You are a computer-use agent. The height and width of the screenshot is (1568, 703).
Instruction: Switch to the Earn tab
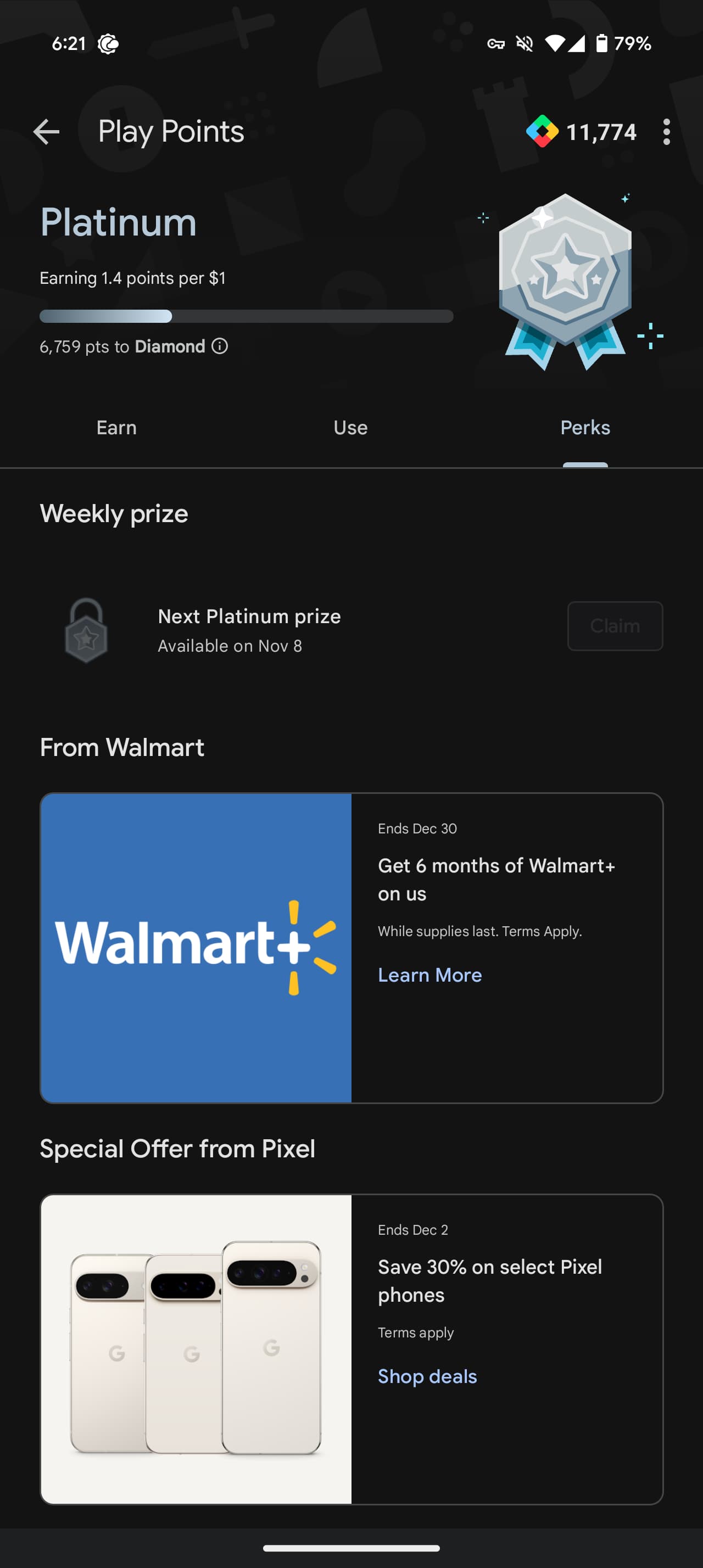pyautogui.click(x=116, y=428)
